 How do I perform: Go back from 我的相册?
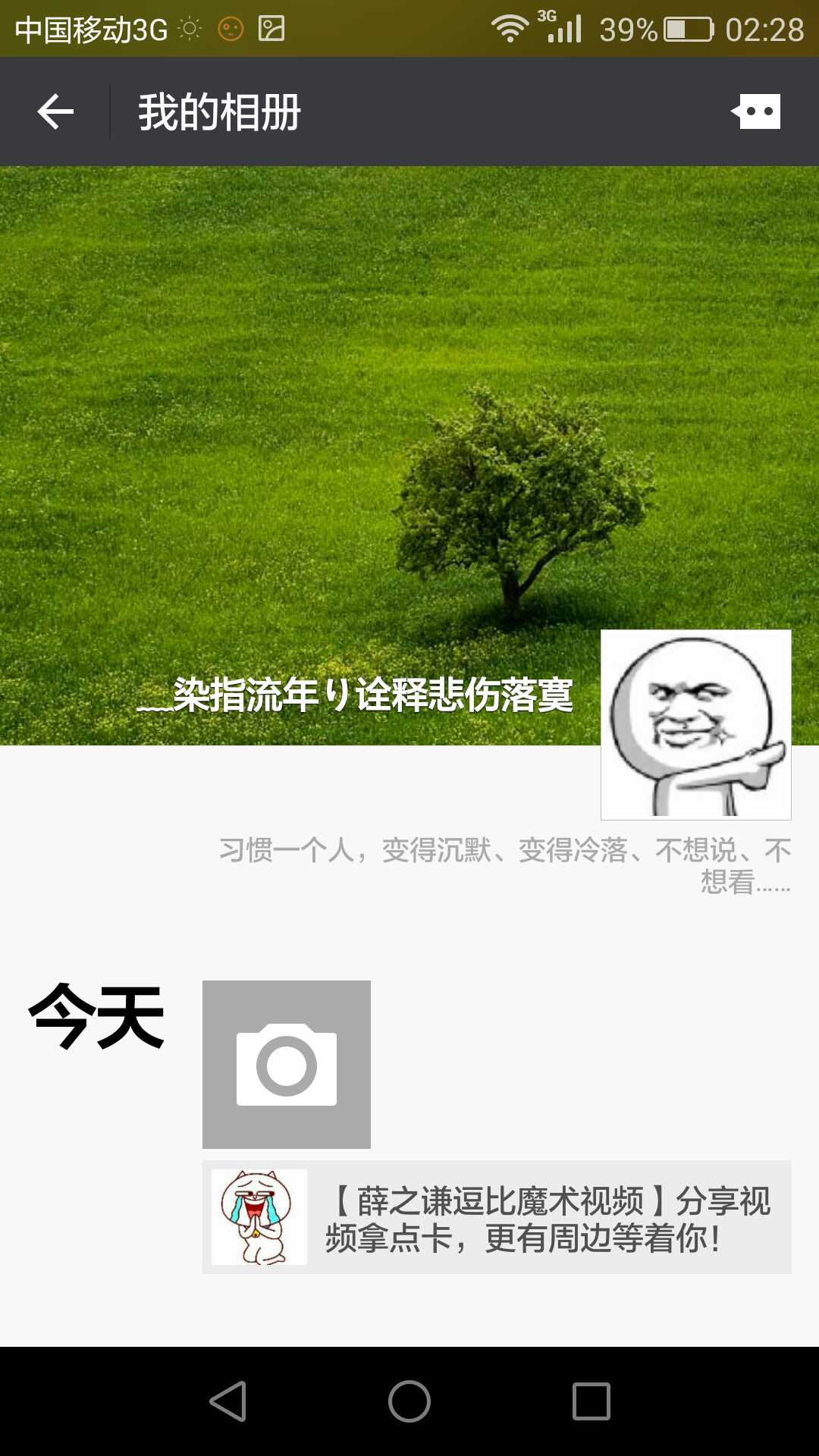55,112
